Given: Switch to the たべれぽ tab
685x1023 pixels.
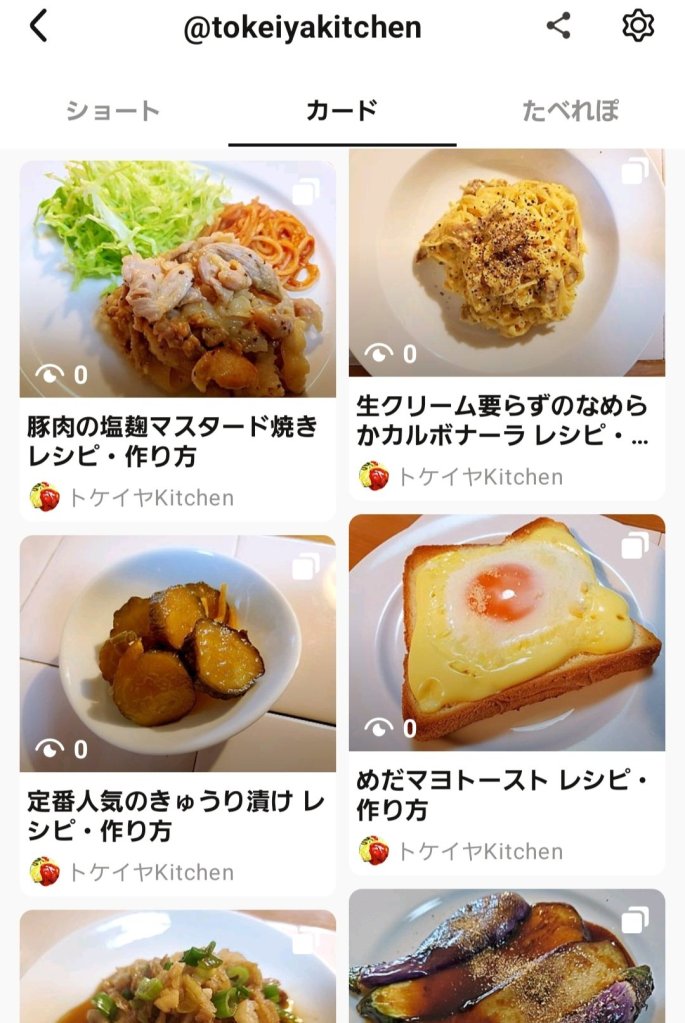Looking at the screenshot, I should click(x=570, y=111).
